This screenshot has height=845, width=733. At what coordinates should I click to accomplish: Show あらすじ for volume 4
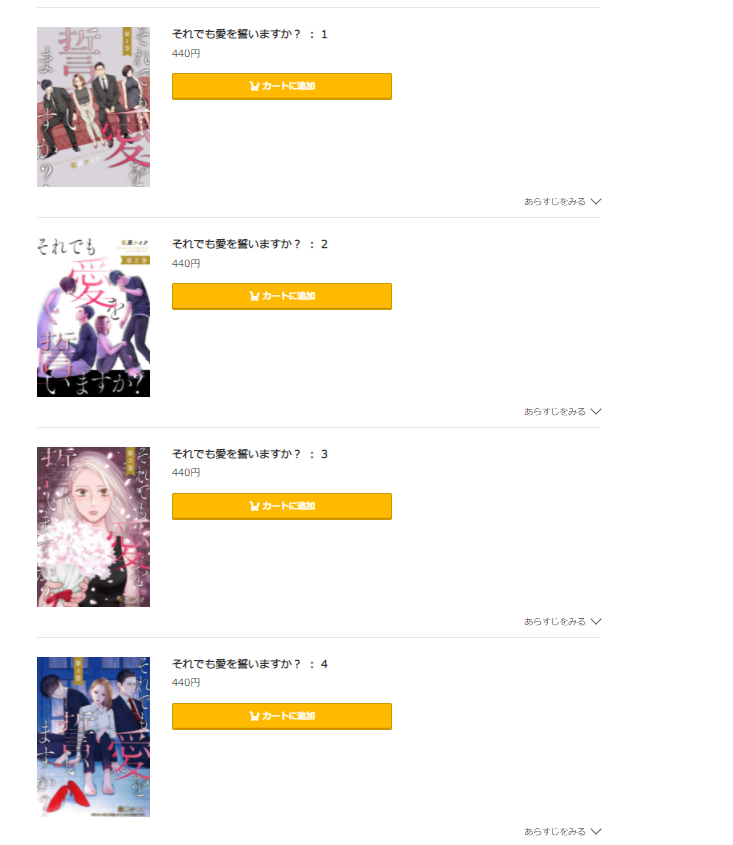(x=562, y=831)
